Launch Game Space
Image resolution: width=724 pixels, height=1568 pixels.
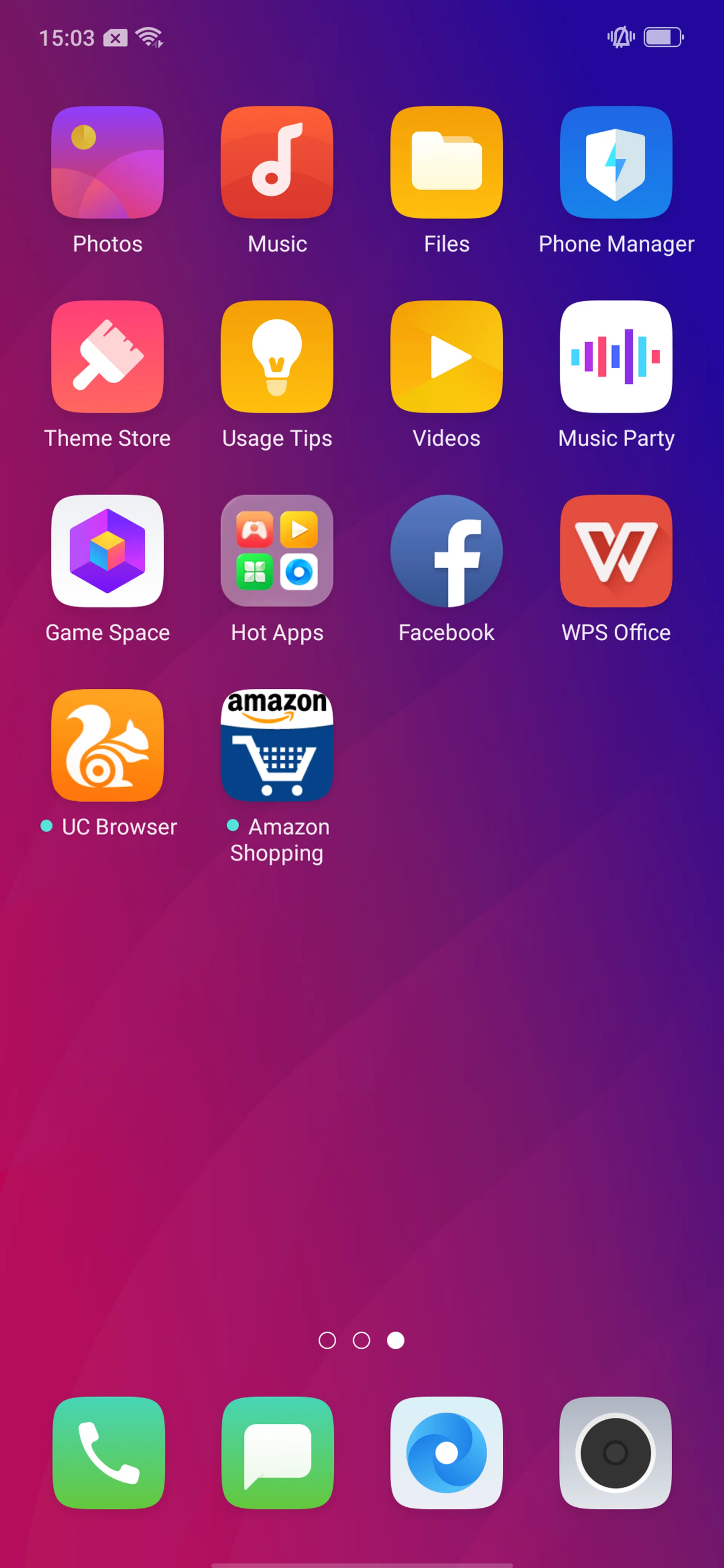tap(108, 551)
